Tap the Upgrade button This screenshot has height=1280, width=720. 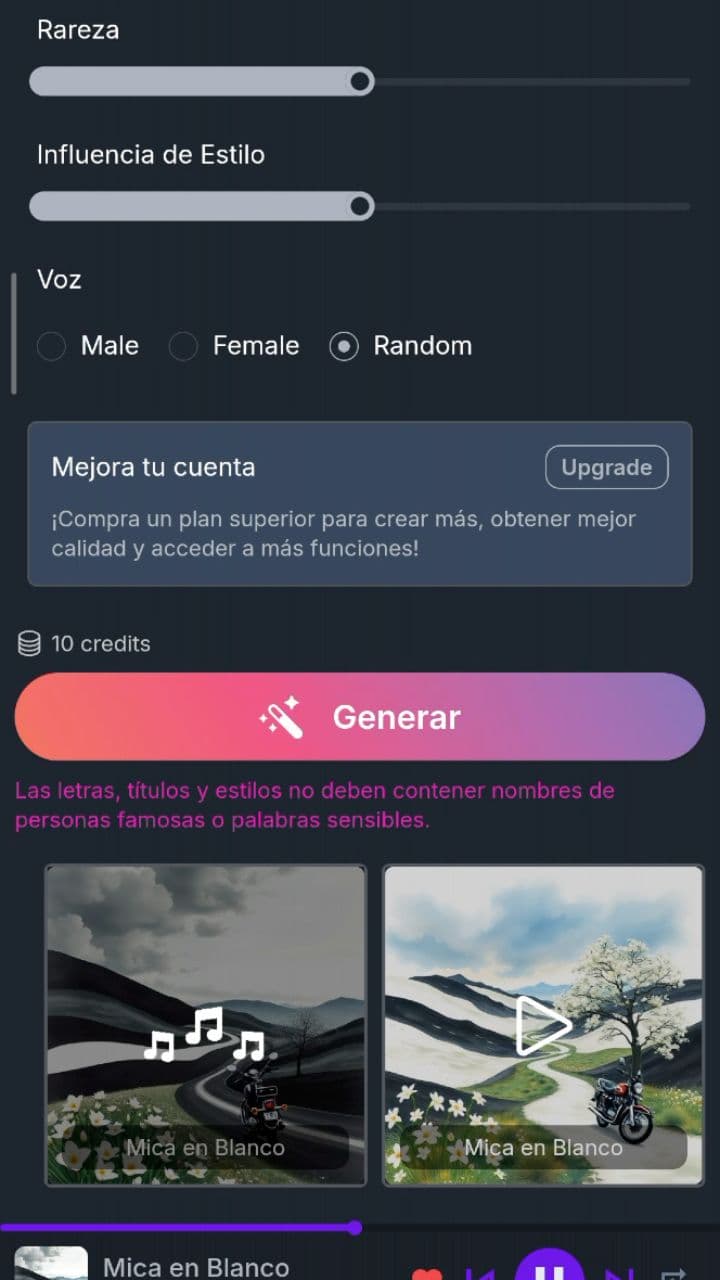coord(606,467)
